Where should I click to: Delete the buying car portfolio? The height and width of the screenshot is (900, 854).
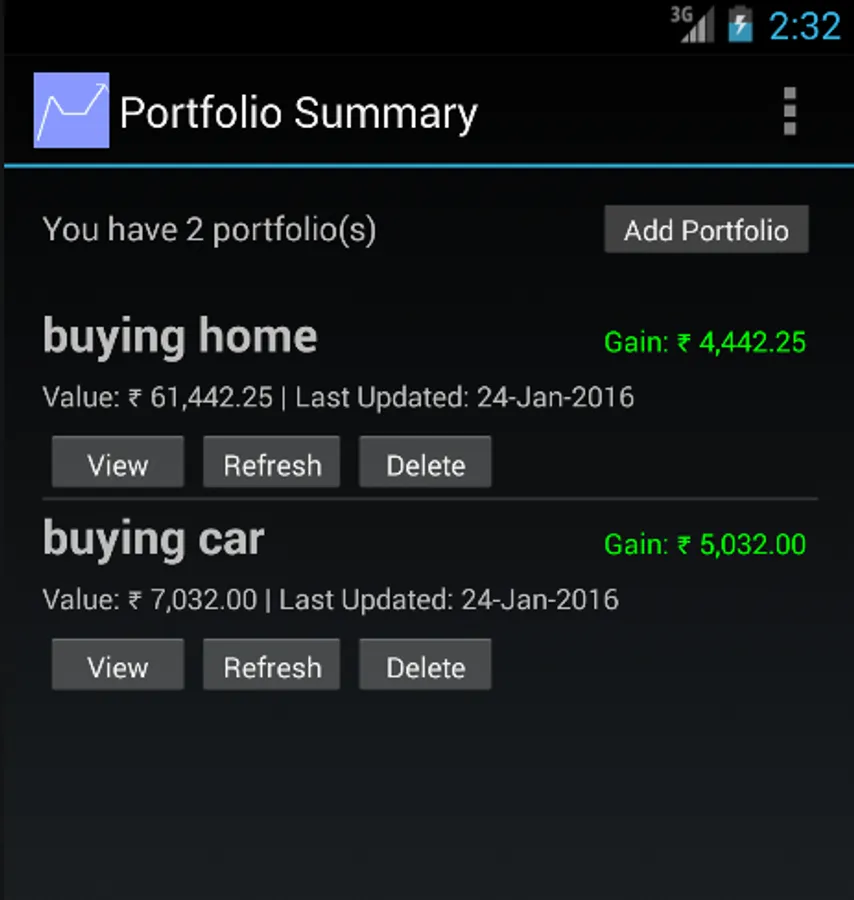coord(426,666)
